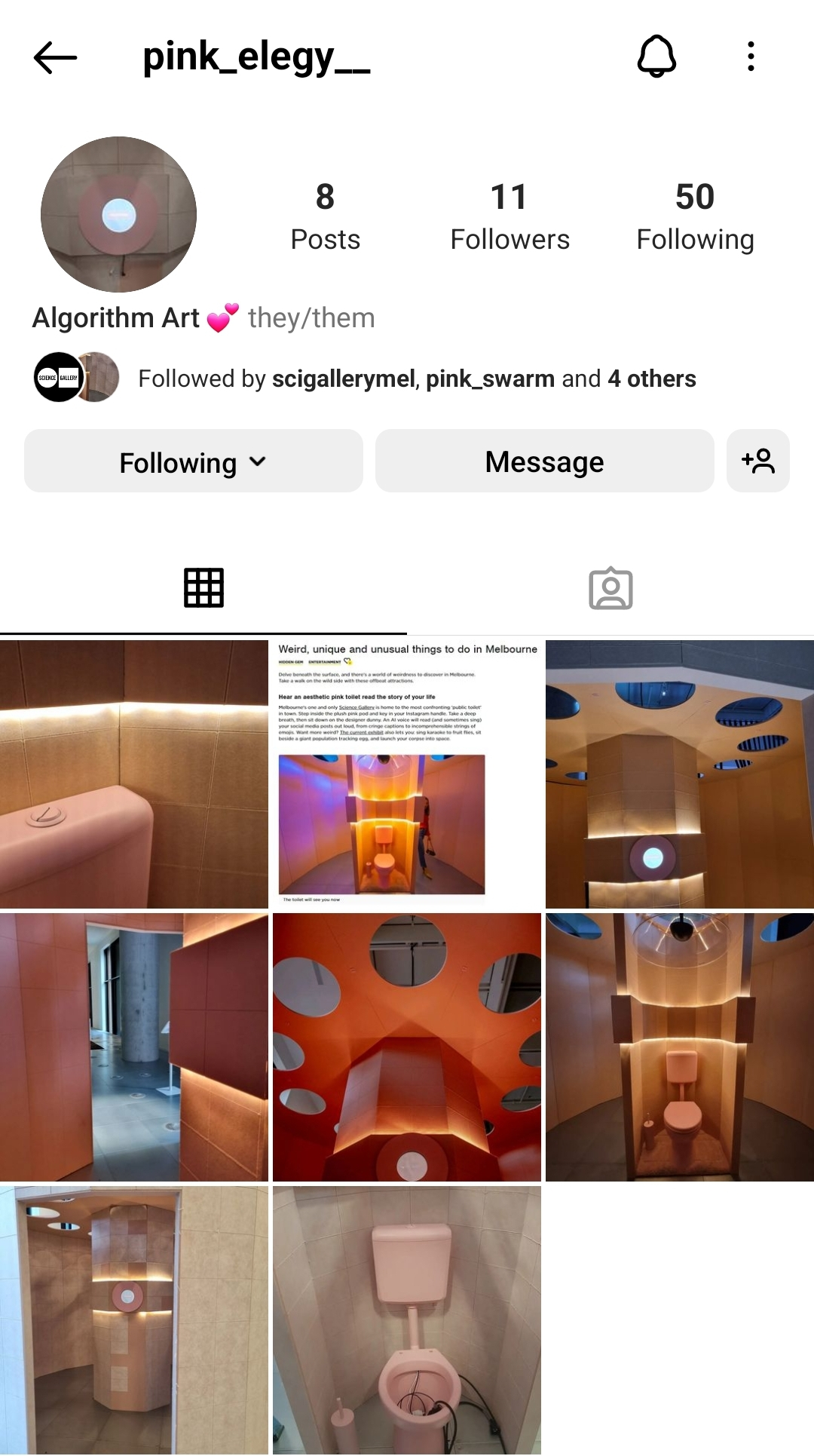Switch to the tagged photos tab
814x1456 pixels.
[x=610, y=588]
